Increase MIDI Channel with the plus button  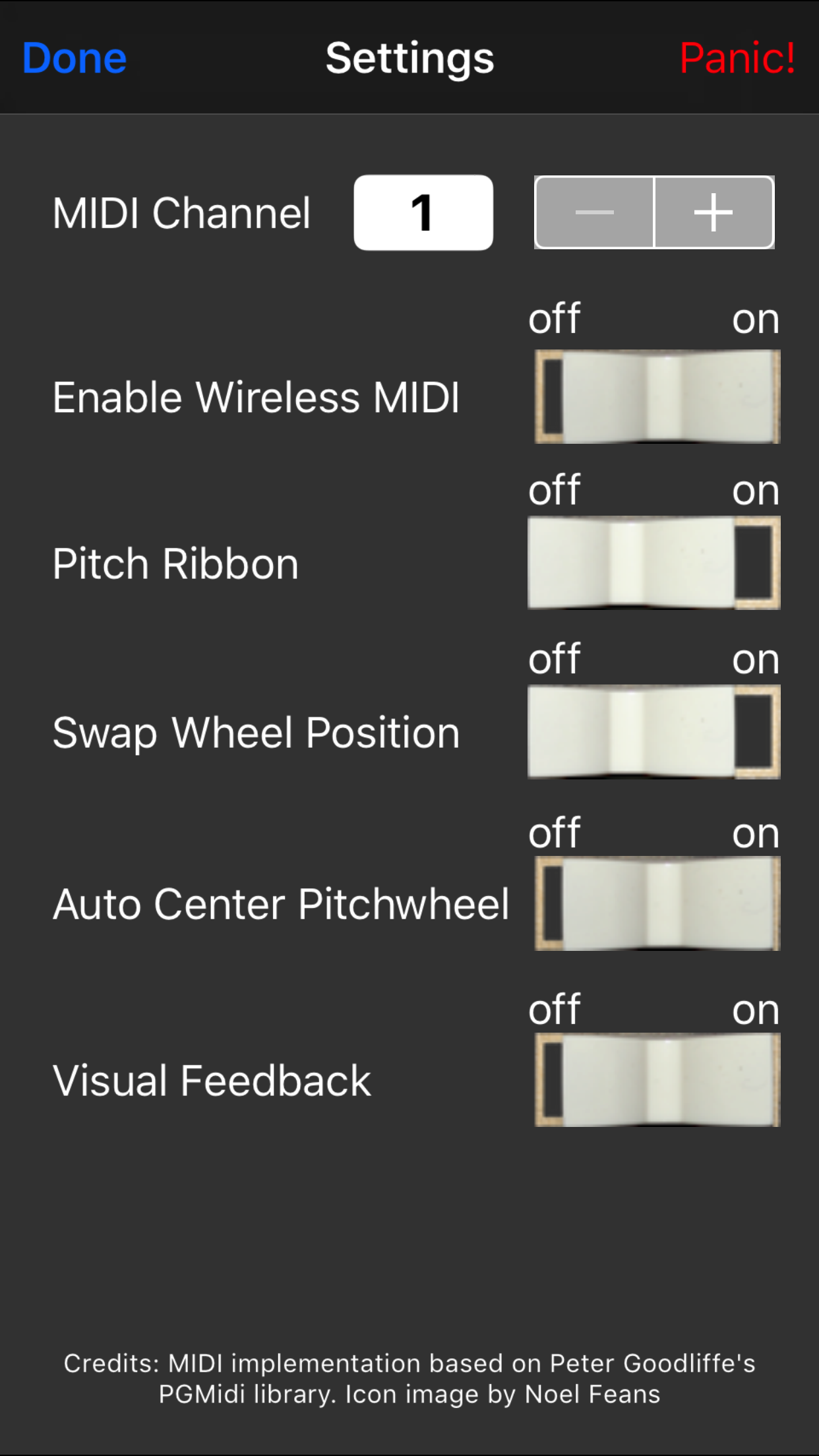(714, 212)
